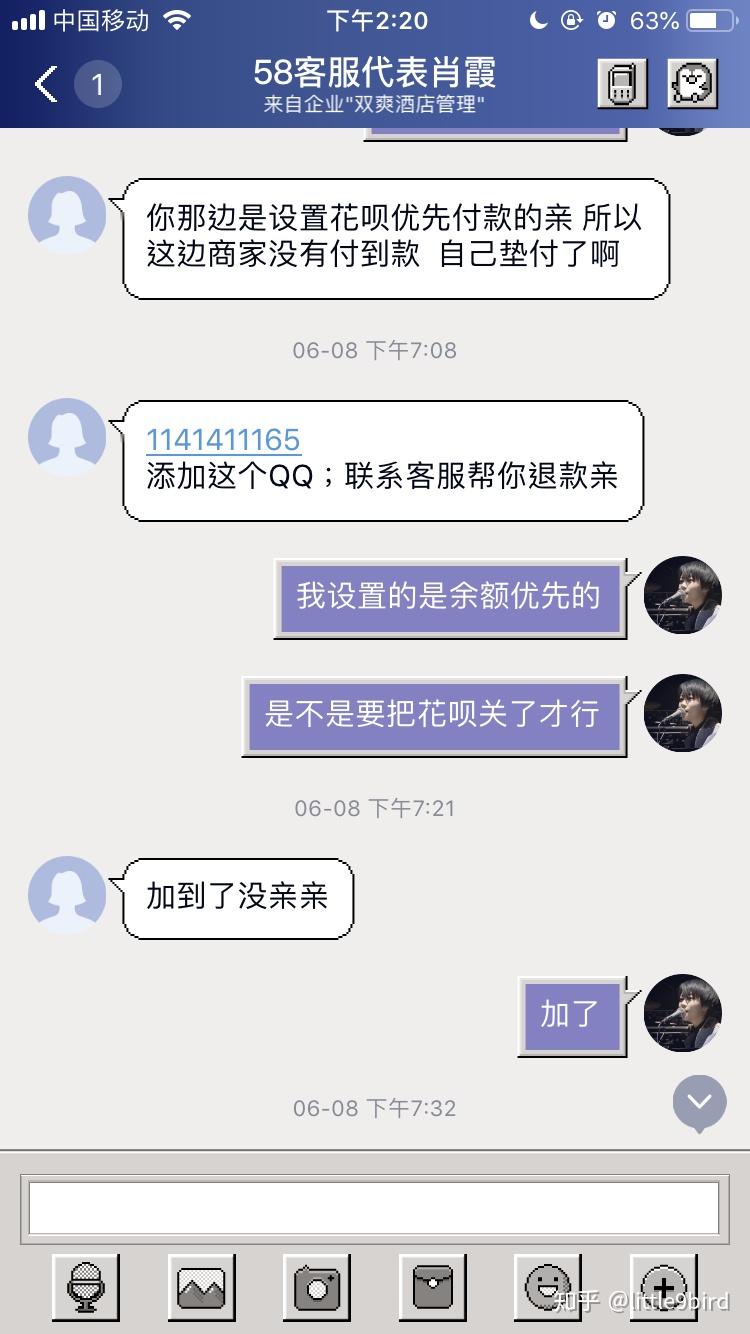Start a phone call with 58客服代表肖霞
Viewport: 750px width, 1334px height.
point(622,84)
